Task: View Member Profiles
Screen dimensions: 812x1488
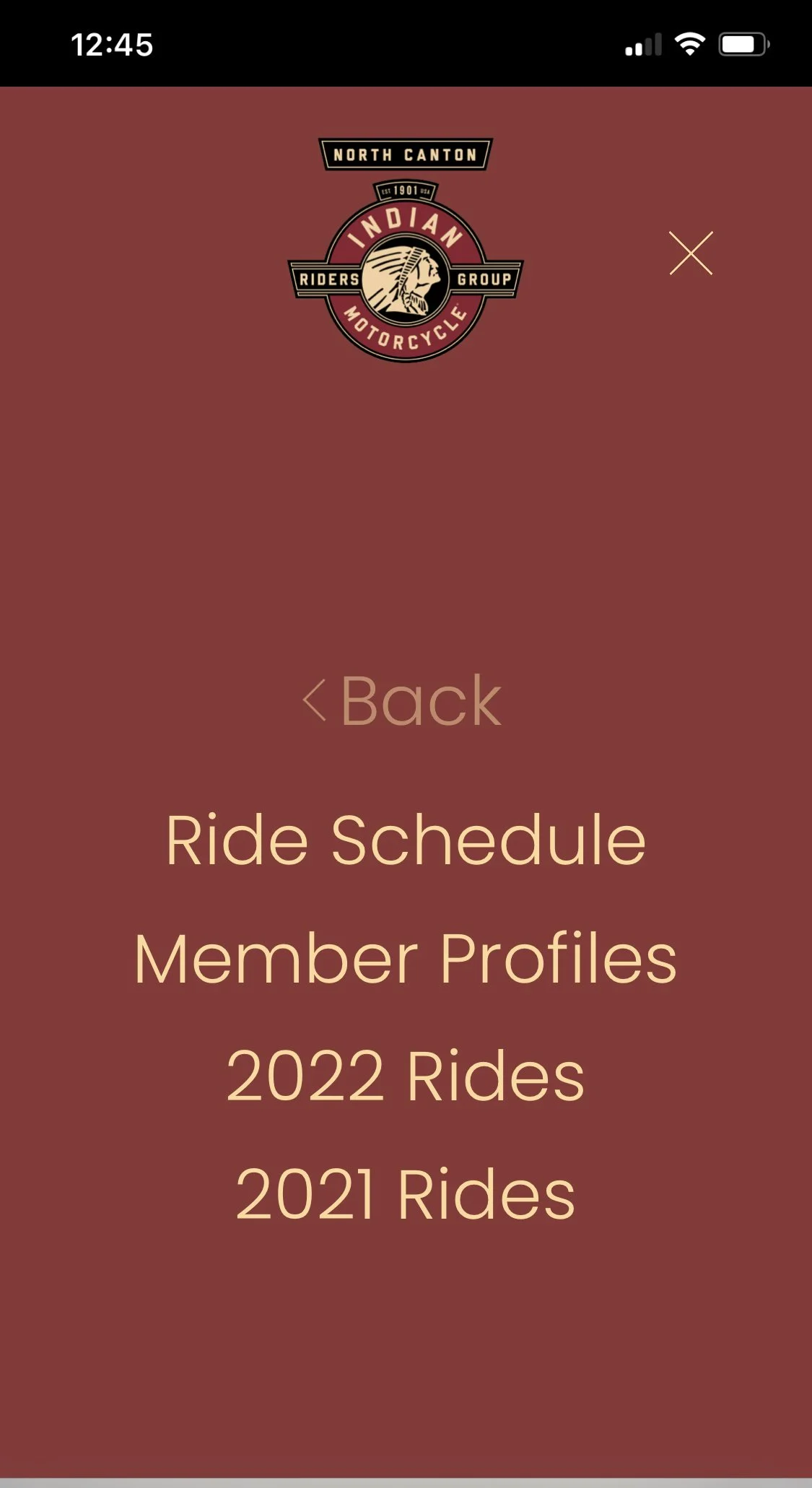Action: coord(406,959)
